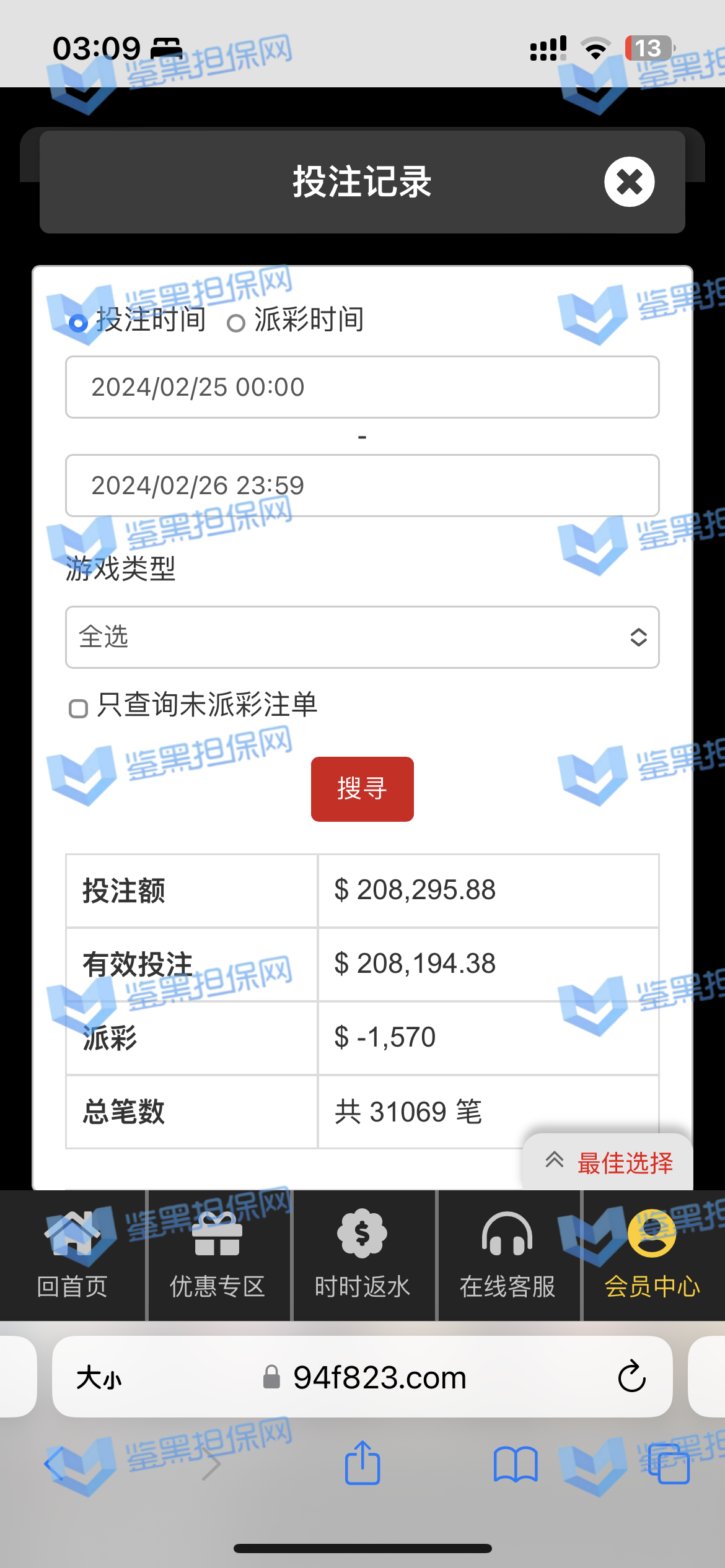Select the 派彩时间 radio option
This screenshot has width=725, height=1568.
click(x=236, y=323)
